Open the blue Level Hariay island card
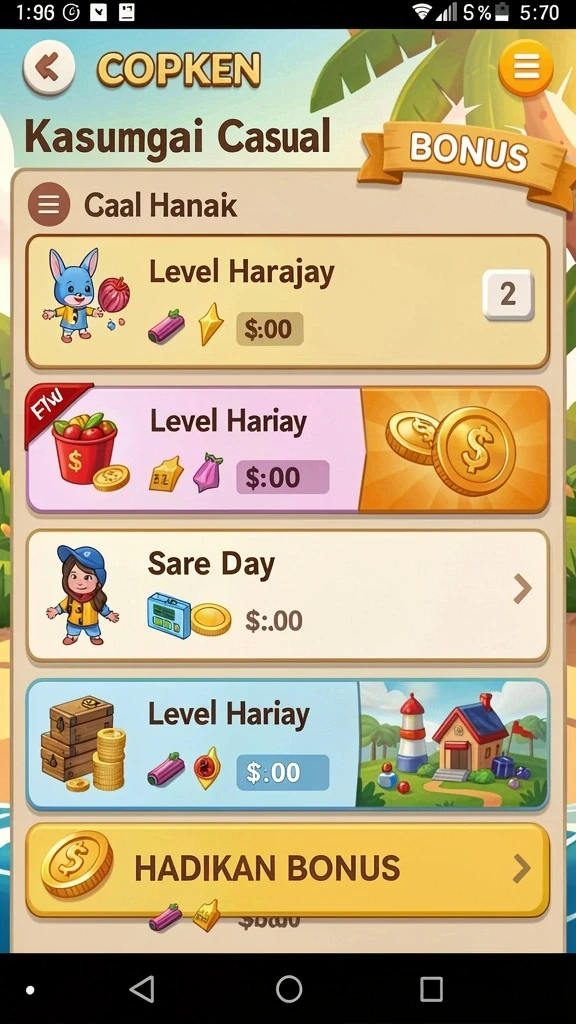The height and width of the screenshot is (1024, 576). point(288,744)
